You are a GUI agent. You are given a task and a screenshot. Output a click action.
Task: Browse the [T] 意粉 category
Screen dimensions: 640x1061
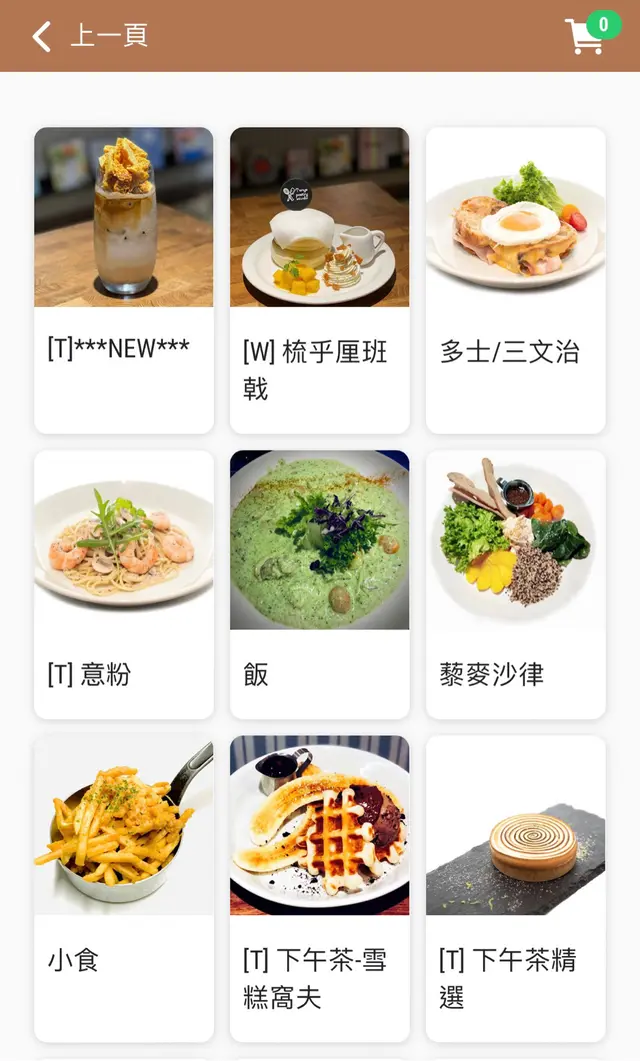[124, 584]
